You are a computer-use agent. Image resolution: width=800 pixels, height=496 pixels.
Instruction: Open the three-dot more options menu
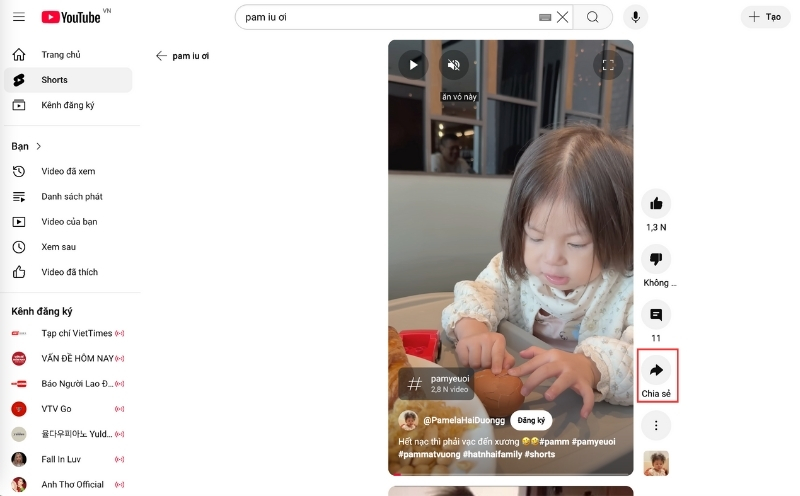656,426
